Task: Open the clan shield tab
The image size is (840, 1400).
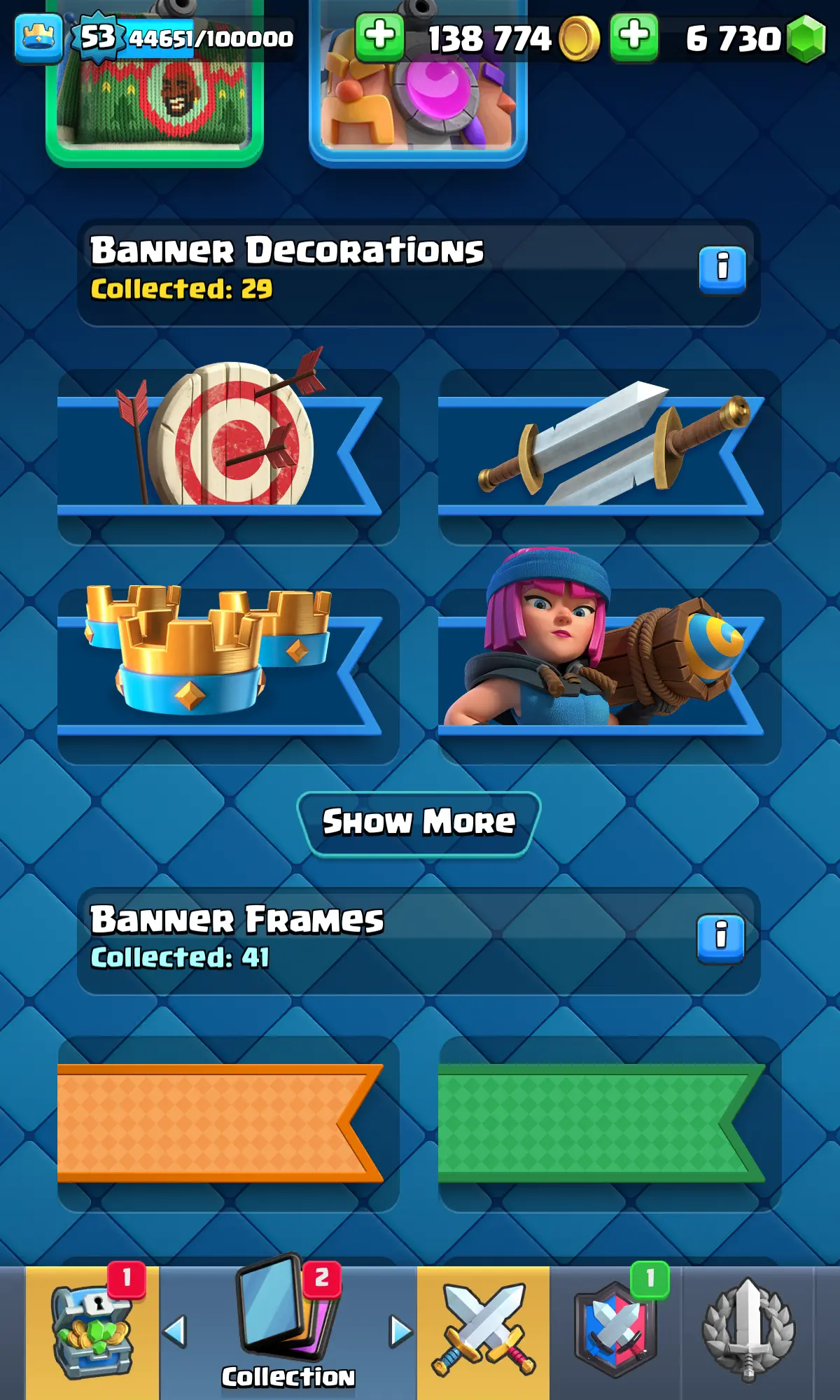Action: pos(616,1330)
